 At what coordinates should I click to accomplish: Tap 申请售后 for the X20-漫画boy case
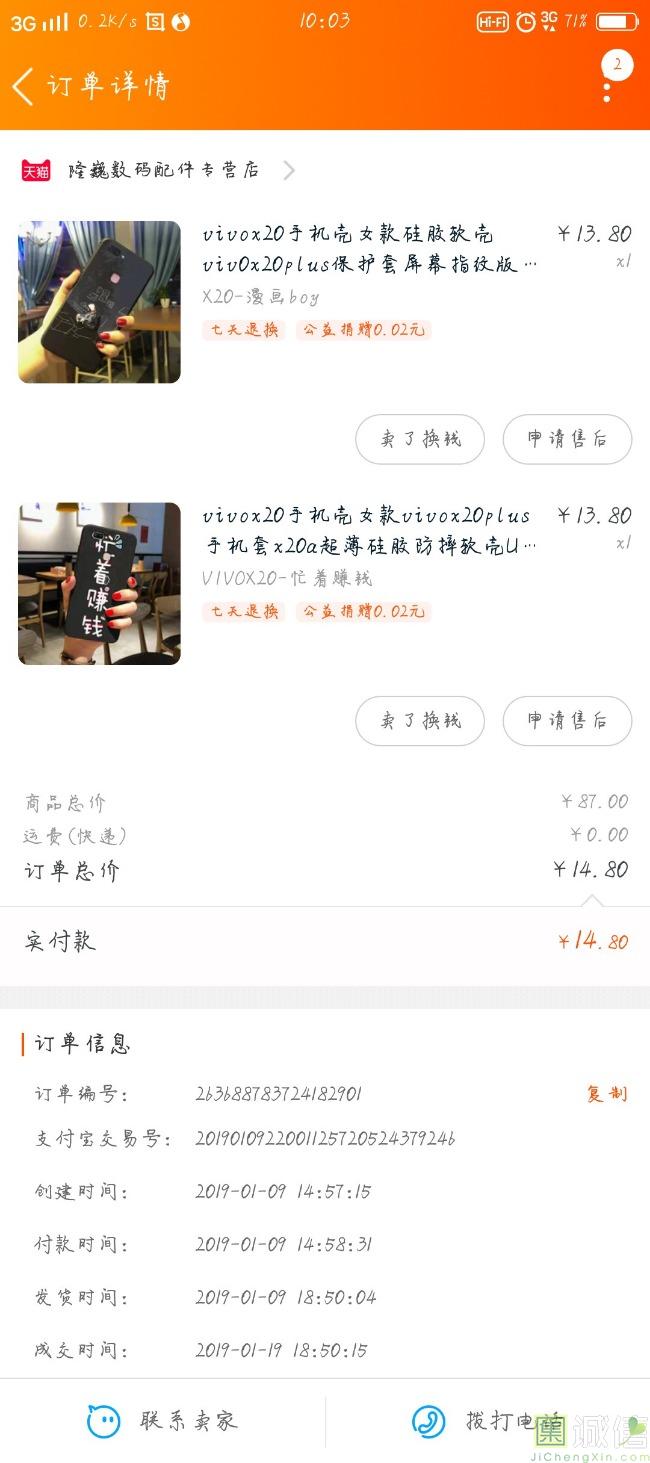click(x=567, y=439)
